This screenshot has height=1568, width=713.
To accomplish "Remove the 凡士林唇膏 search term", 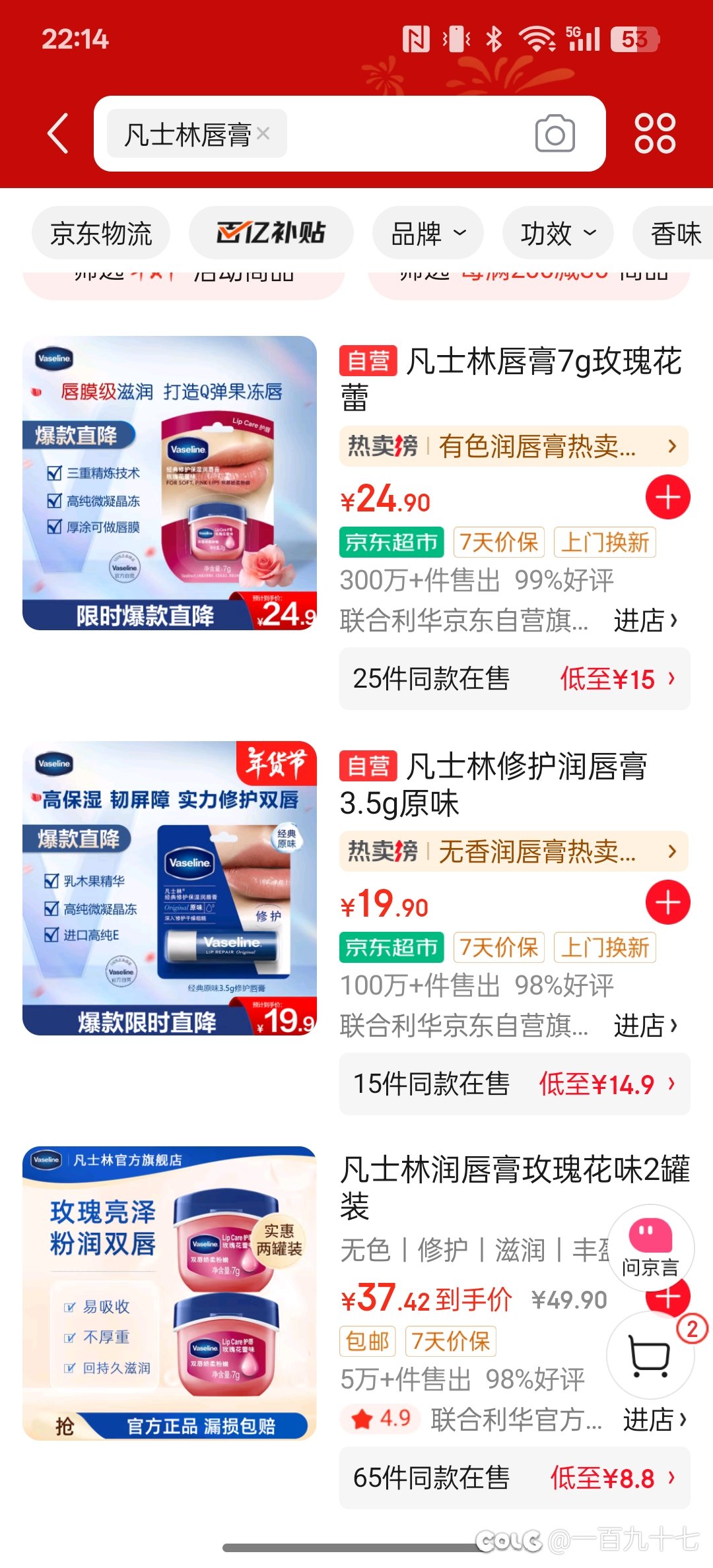I will 263,134.
